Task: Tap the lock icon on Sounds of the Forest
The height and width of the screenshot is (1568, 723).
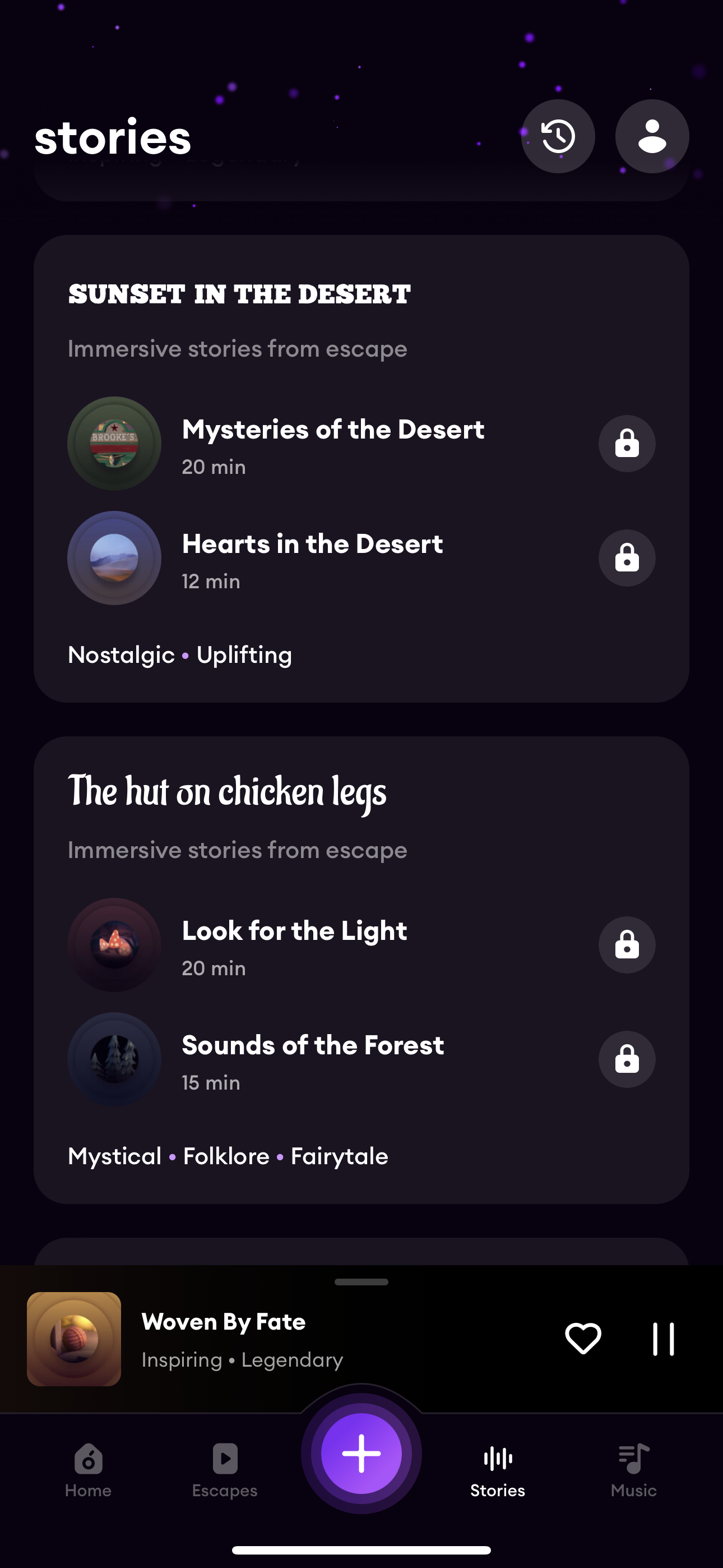Action: coord(627,1059)
